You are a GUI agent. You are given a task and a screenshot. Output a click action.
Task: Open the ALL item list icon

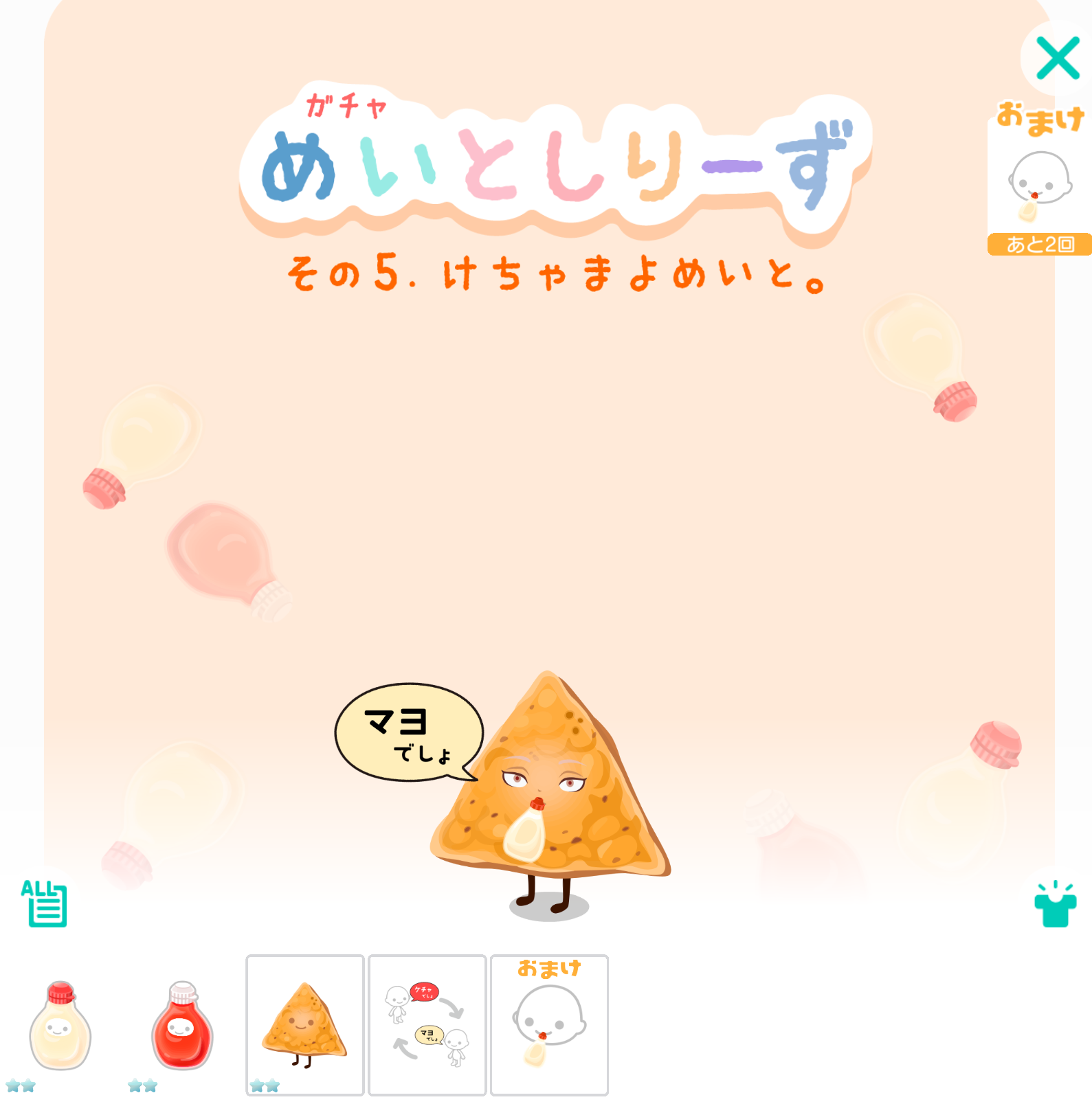[45, 903]
